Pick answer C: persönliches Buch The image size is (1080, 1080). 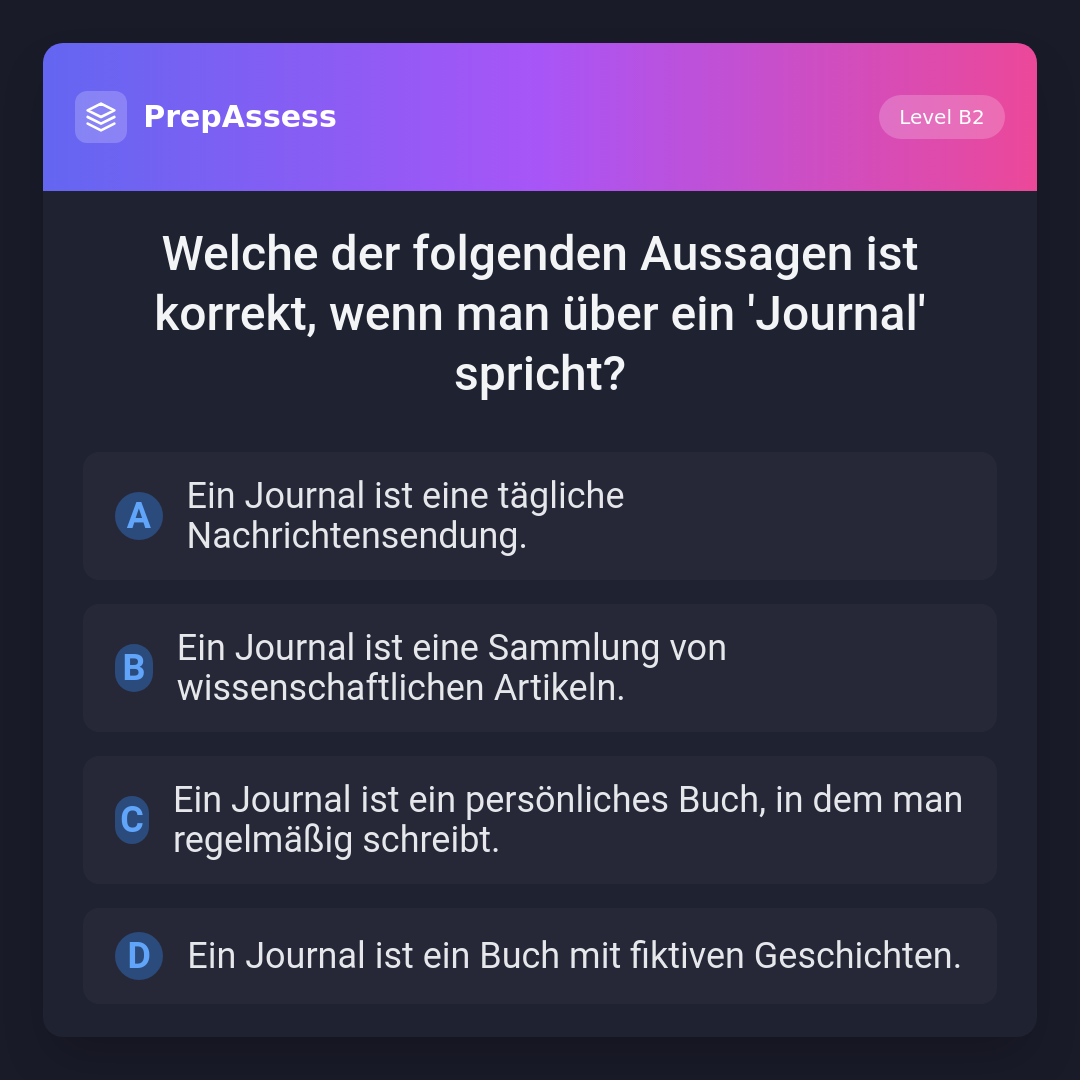pos(540,820)
